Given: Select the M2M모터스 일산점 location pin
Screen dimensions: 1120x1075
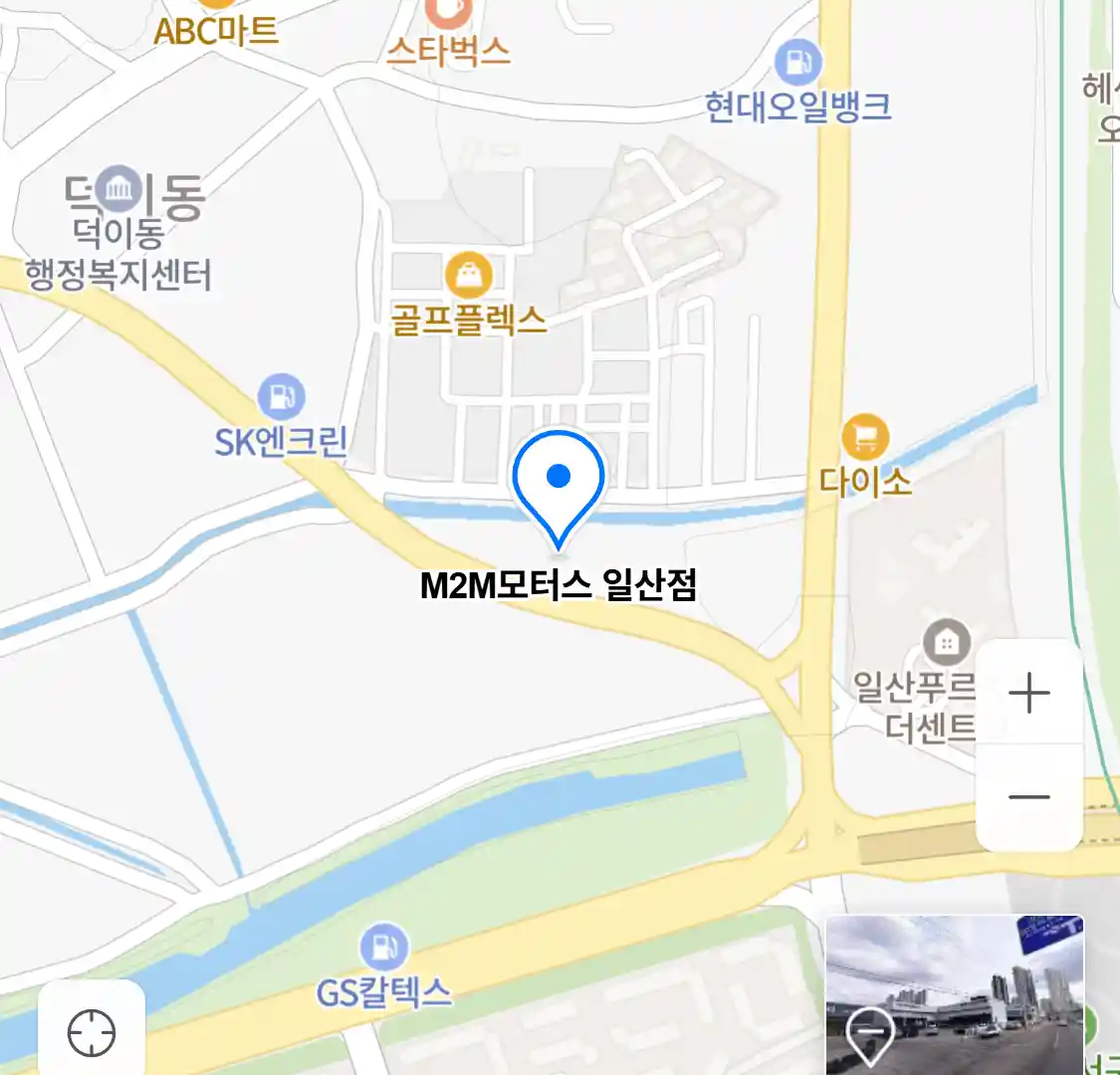Looking at the screenshot, I should pyautogui.click(x=559, y=483).
